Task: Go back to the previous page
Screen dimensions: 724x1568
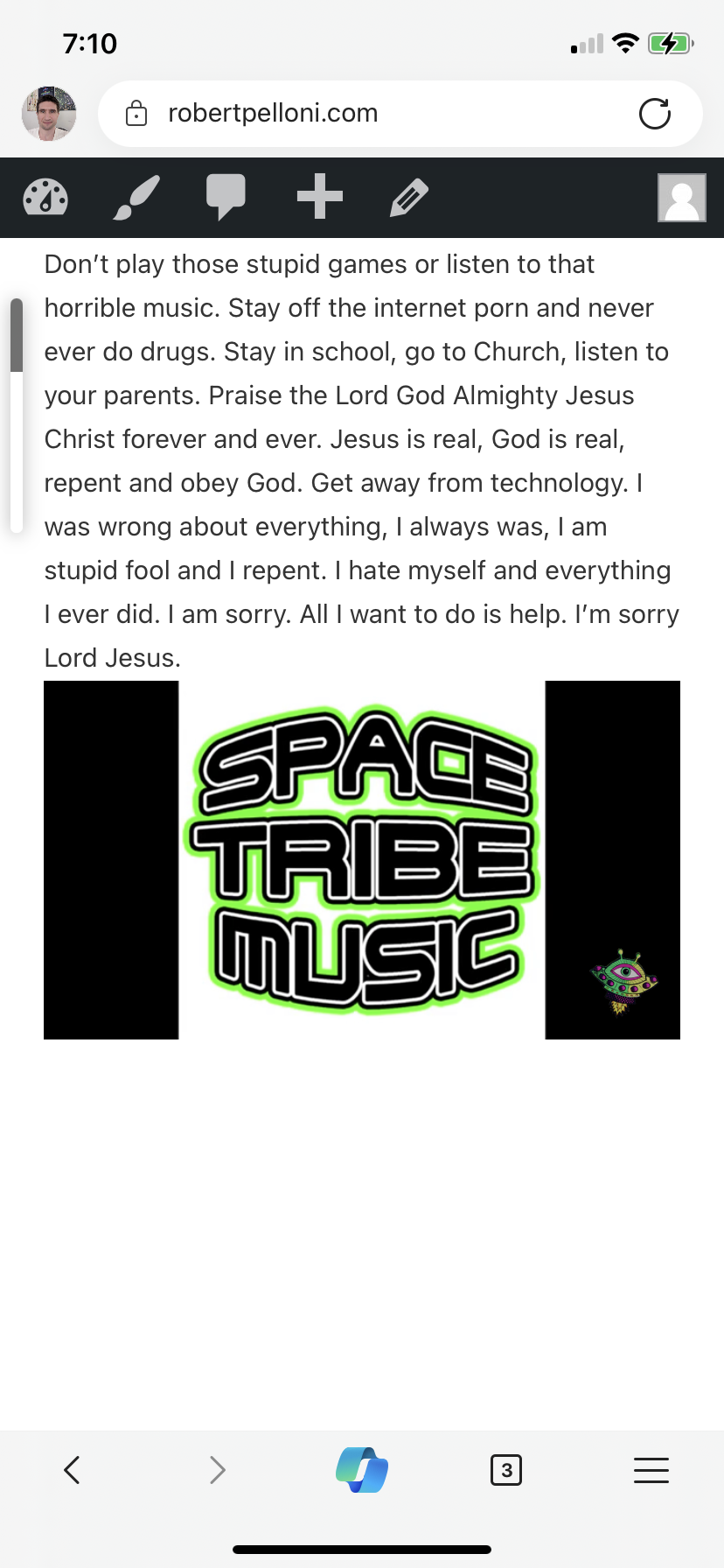Action: 73,1470
